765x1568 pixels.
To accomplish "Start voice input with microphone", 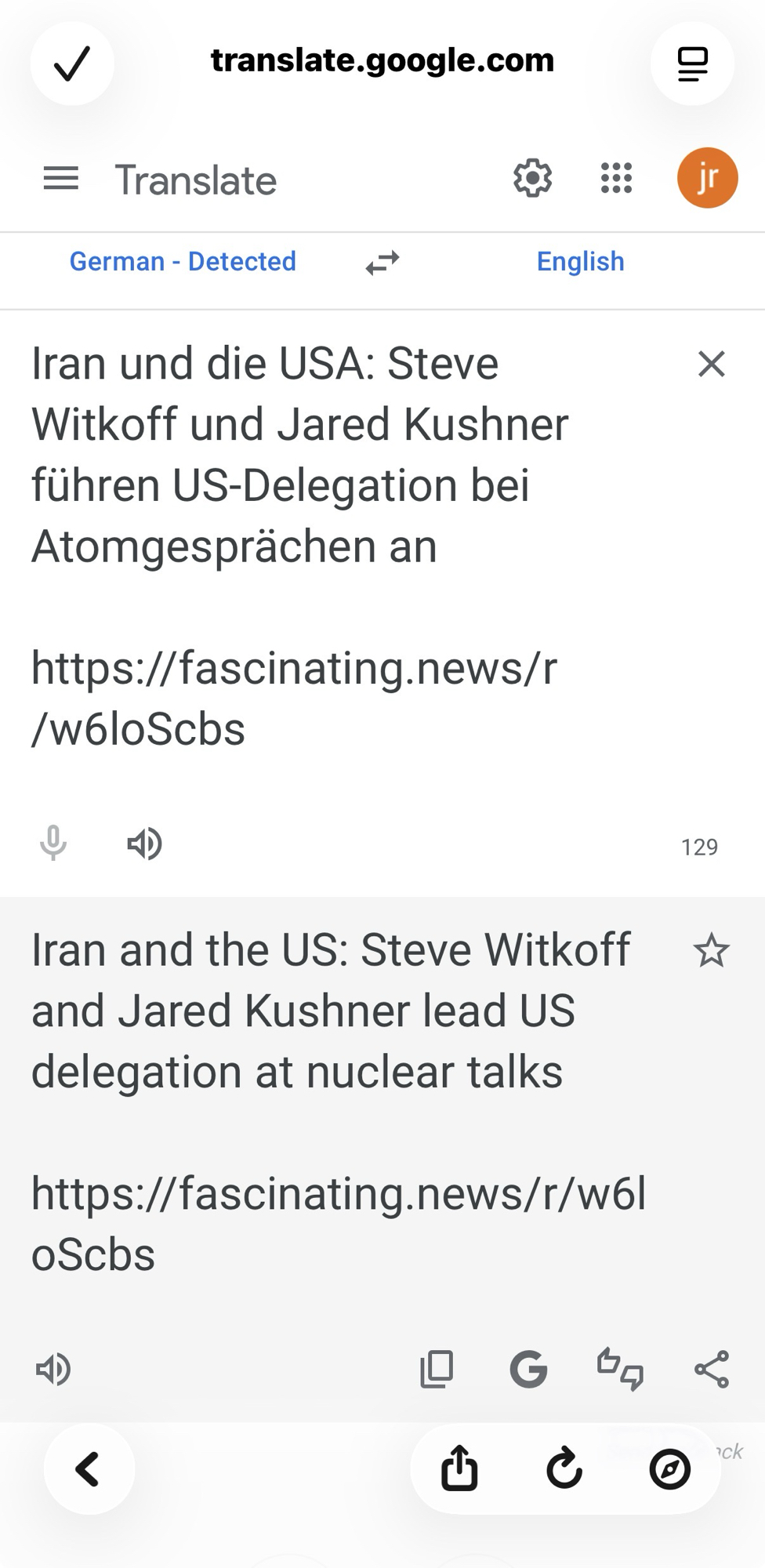I will [53, 844].
